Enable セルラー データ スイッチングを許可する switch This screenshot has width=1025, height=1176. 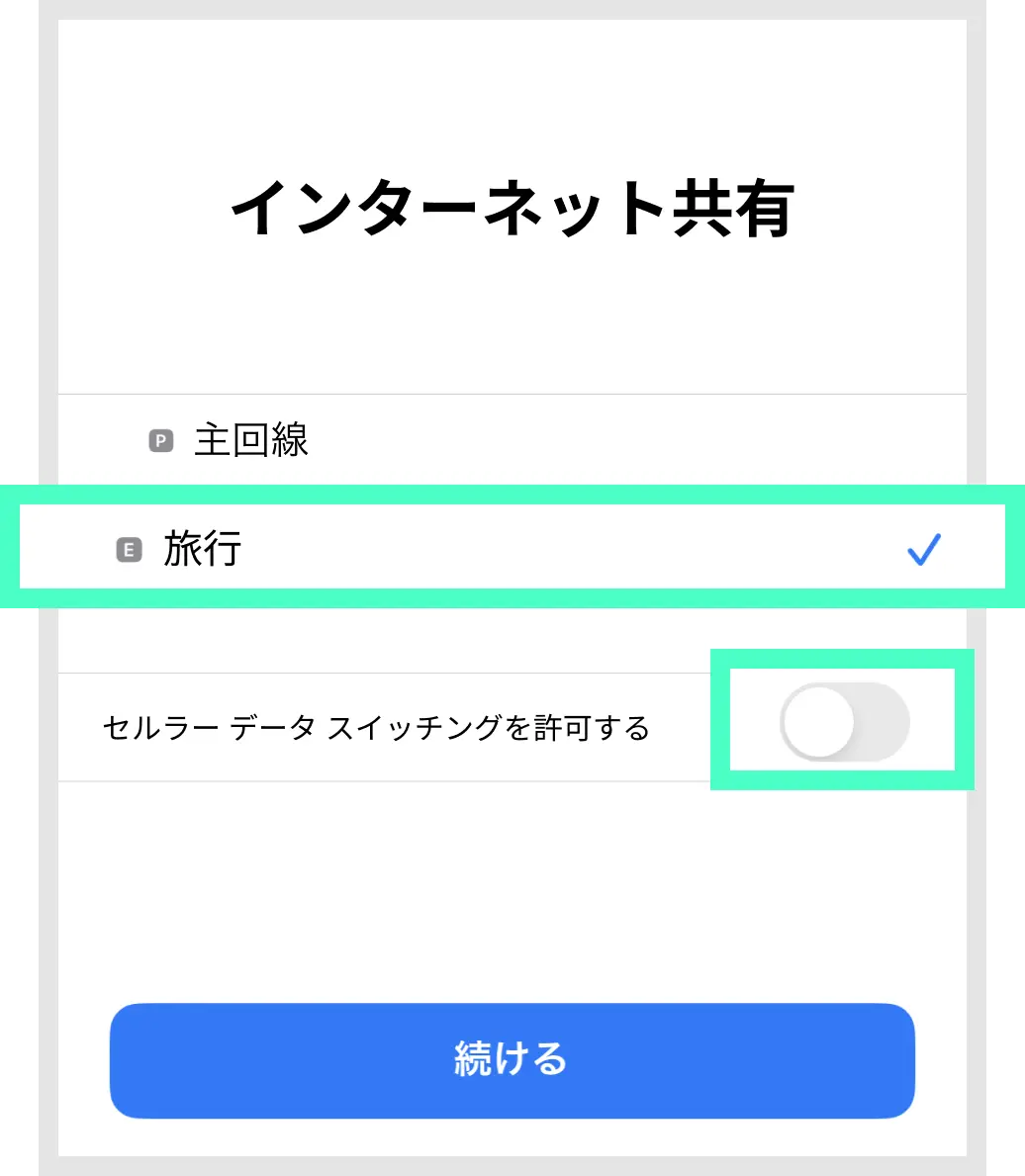(844, 722)
